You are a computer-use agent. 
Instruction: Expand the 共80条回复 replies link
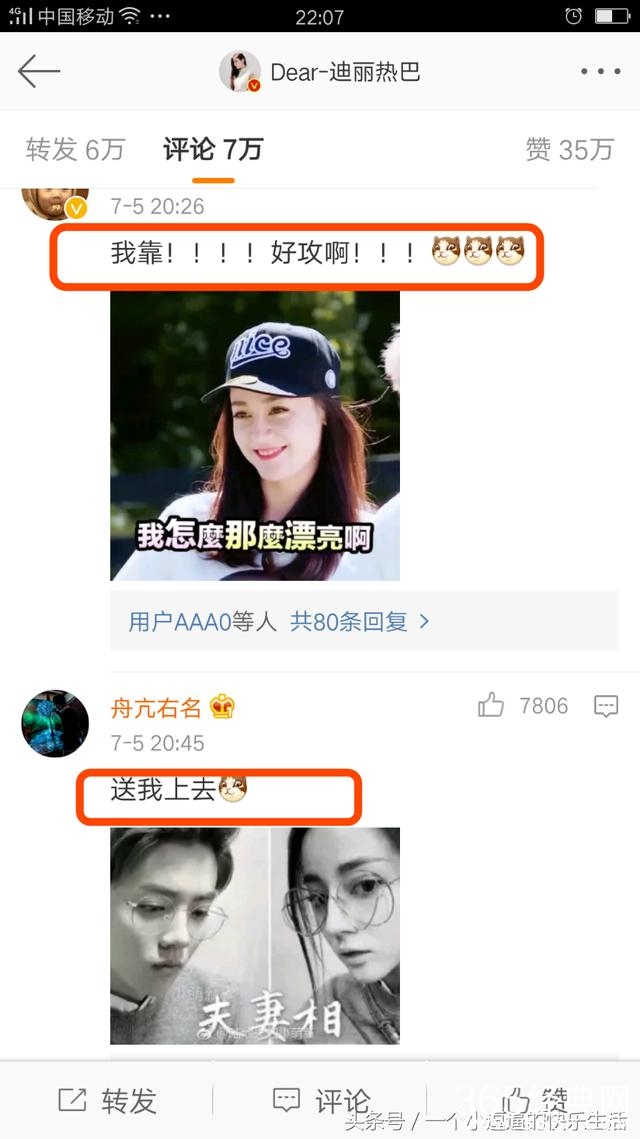[x=360, y=621]
